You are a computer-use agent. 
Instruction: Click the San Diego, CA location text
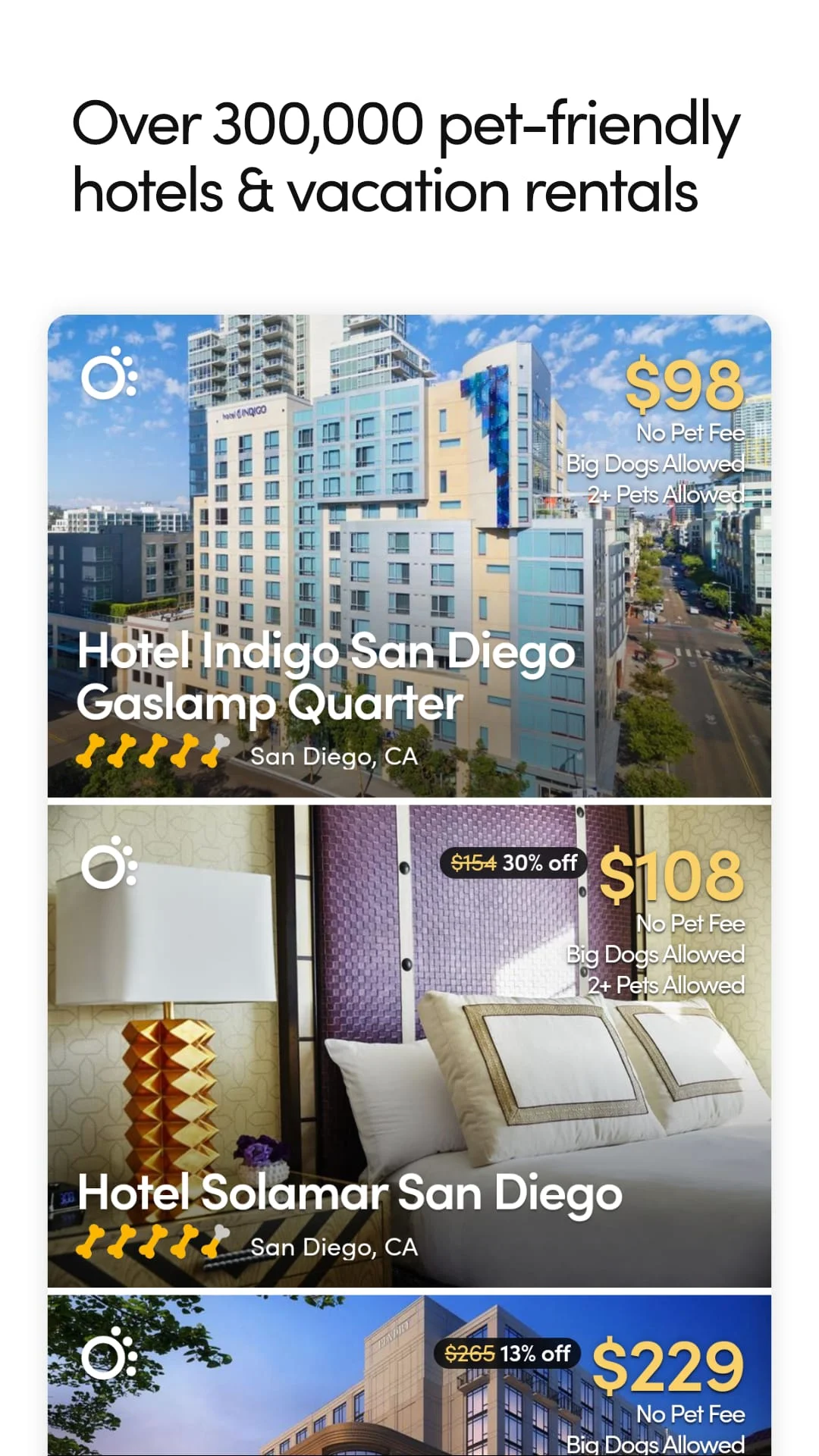coord(335,756)
